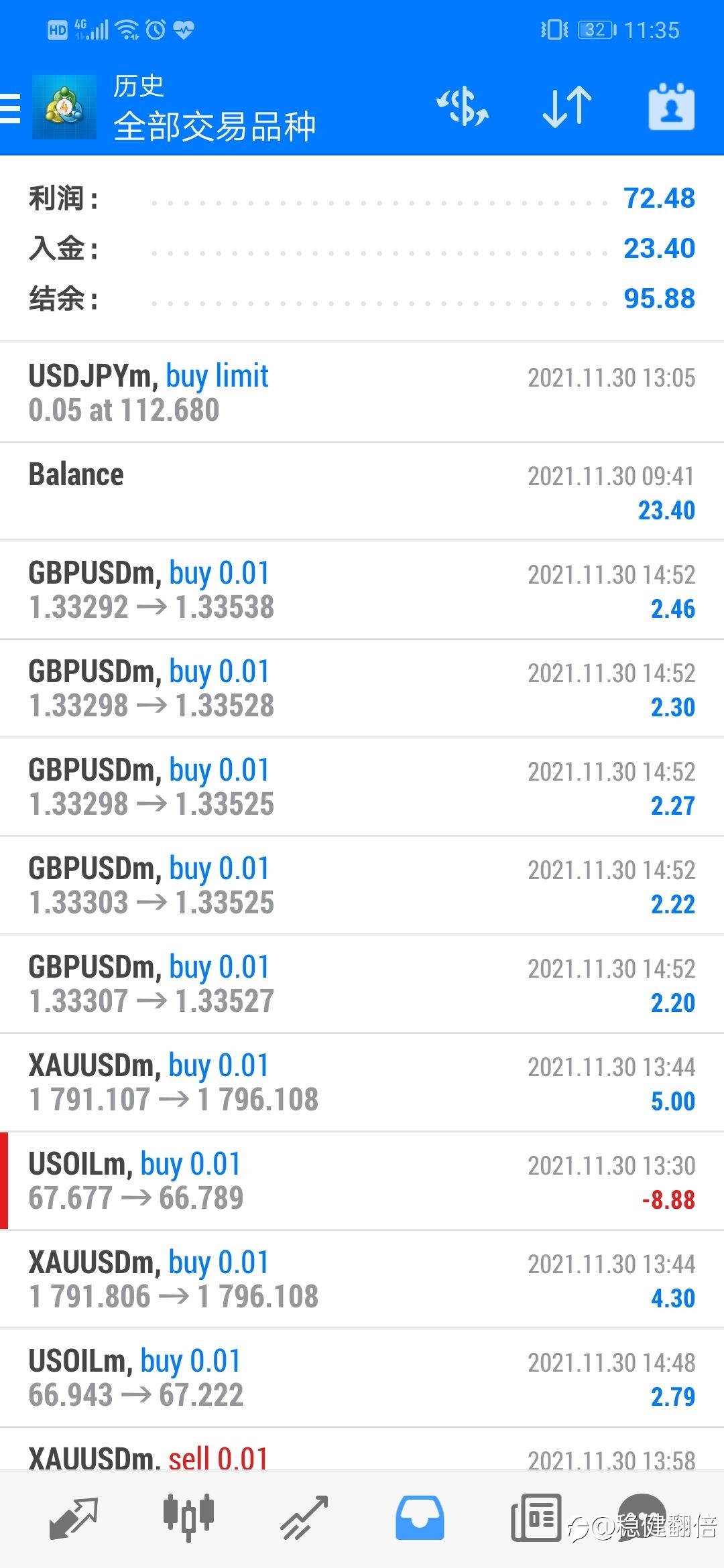Screen dimensions: 724x1568
Task: Open the XAUUSDm trade with 4.30 profit
Action: pyautogui.click(x=362, y=1280)
